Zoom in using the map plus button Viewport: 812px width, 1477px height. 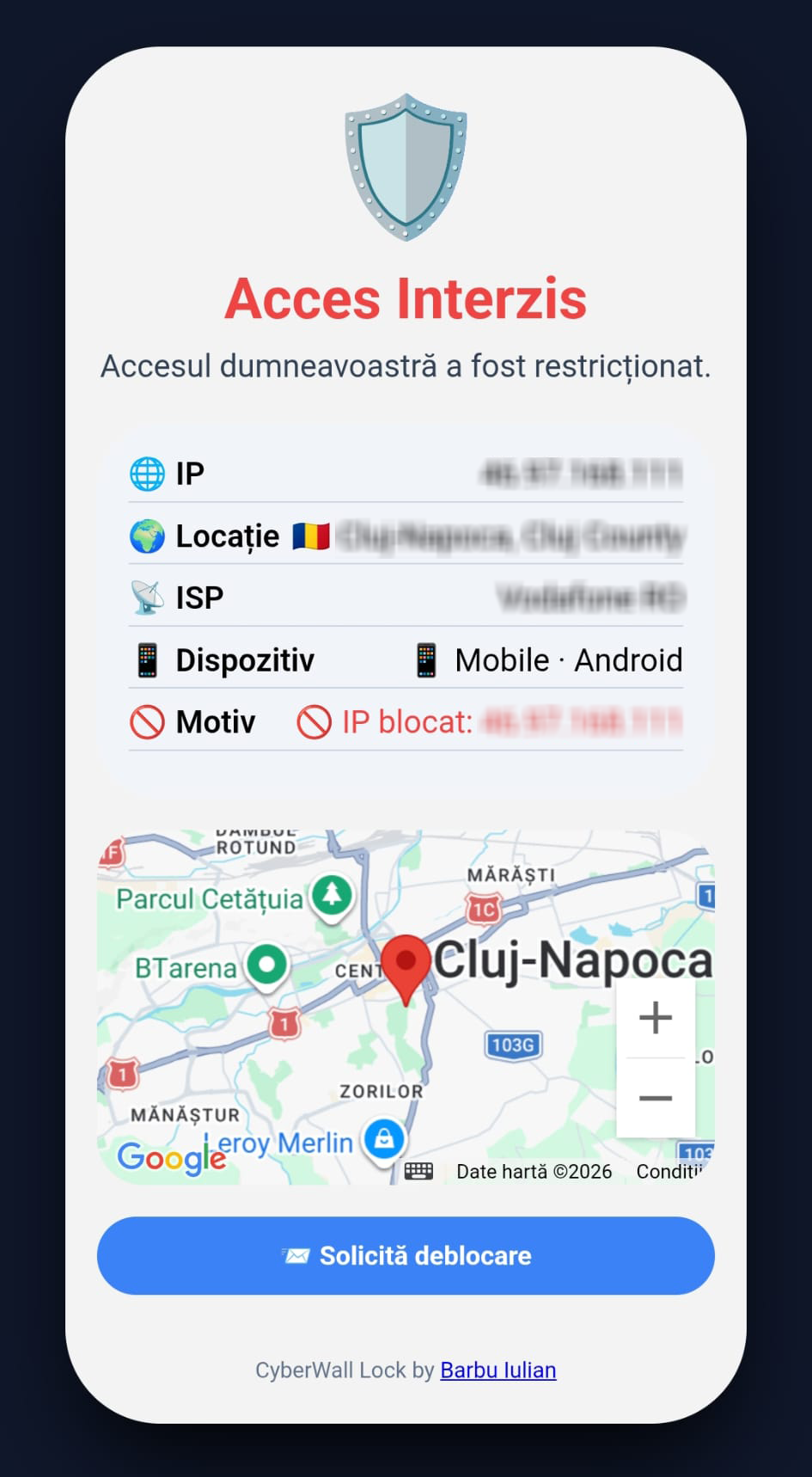tap(655, 1017)
